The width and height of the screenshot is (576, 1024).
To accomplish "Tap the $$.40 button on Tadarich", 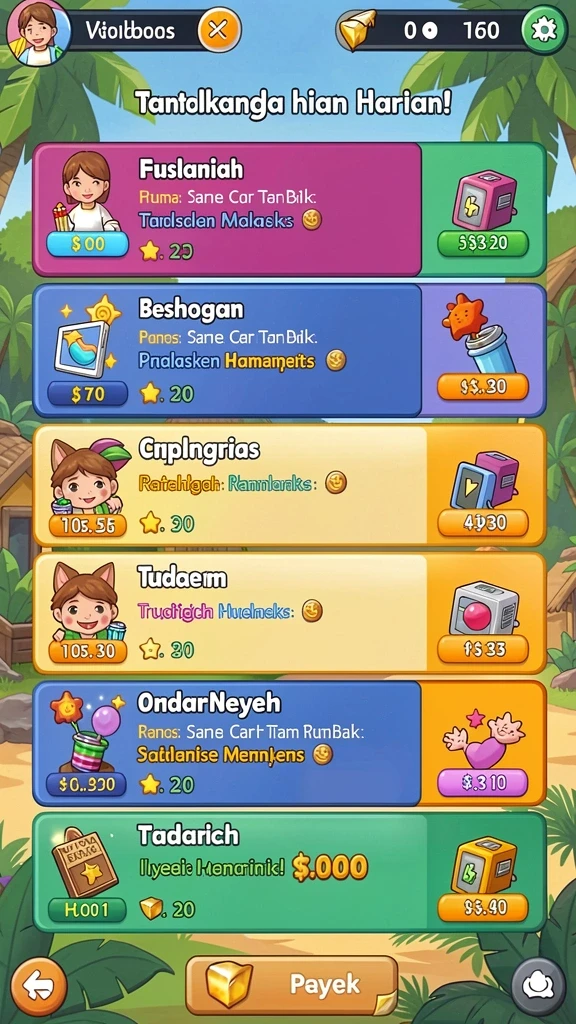I will click(x=483, y=908).
